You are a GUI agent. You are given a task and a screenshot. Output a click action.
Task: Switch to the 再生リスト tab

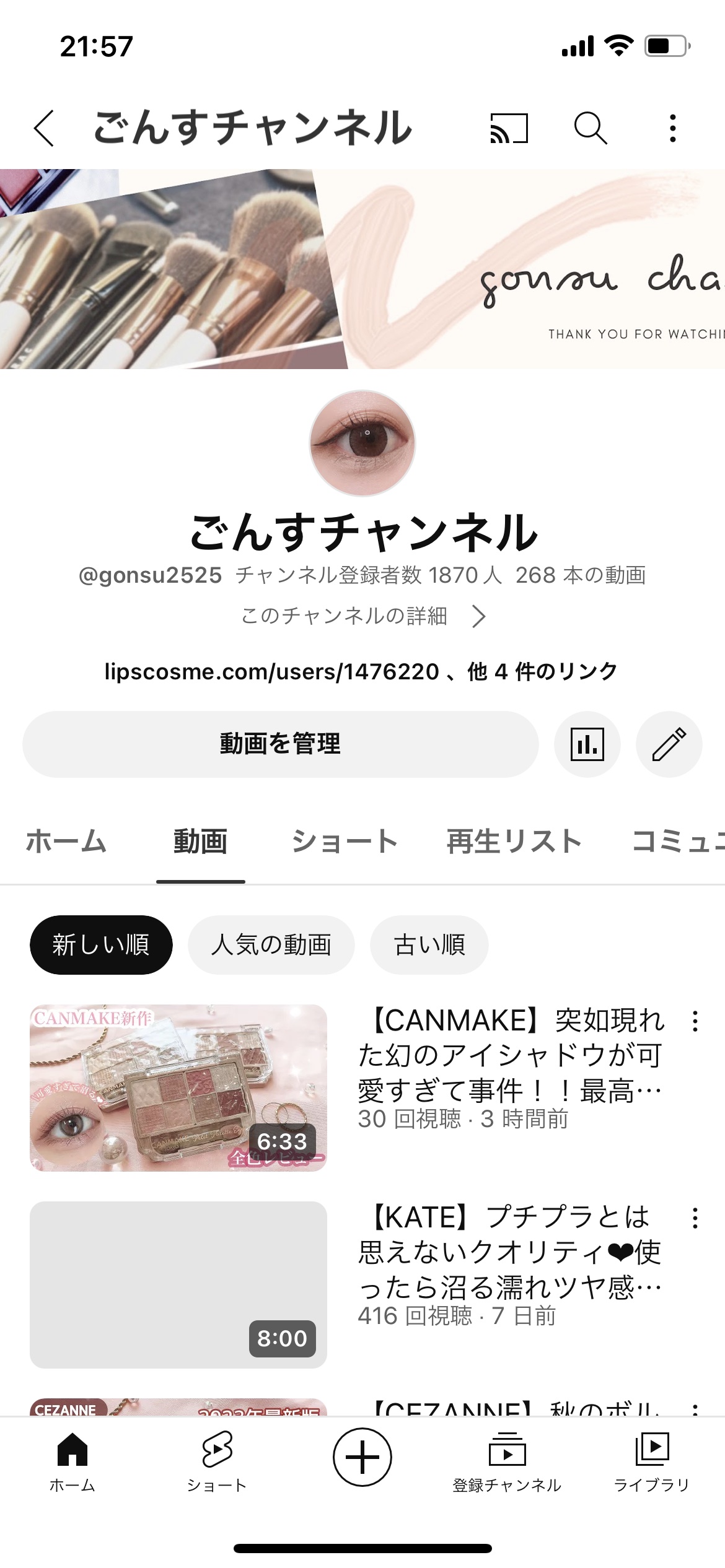(513, 841)
